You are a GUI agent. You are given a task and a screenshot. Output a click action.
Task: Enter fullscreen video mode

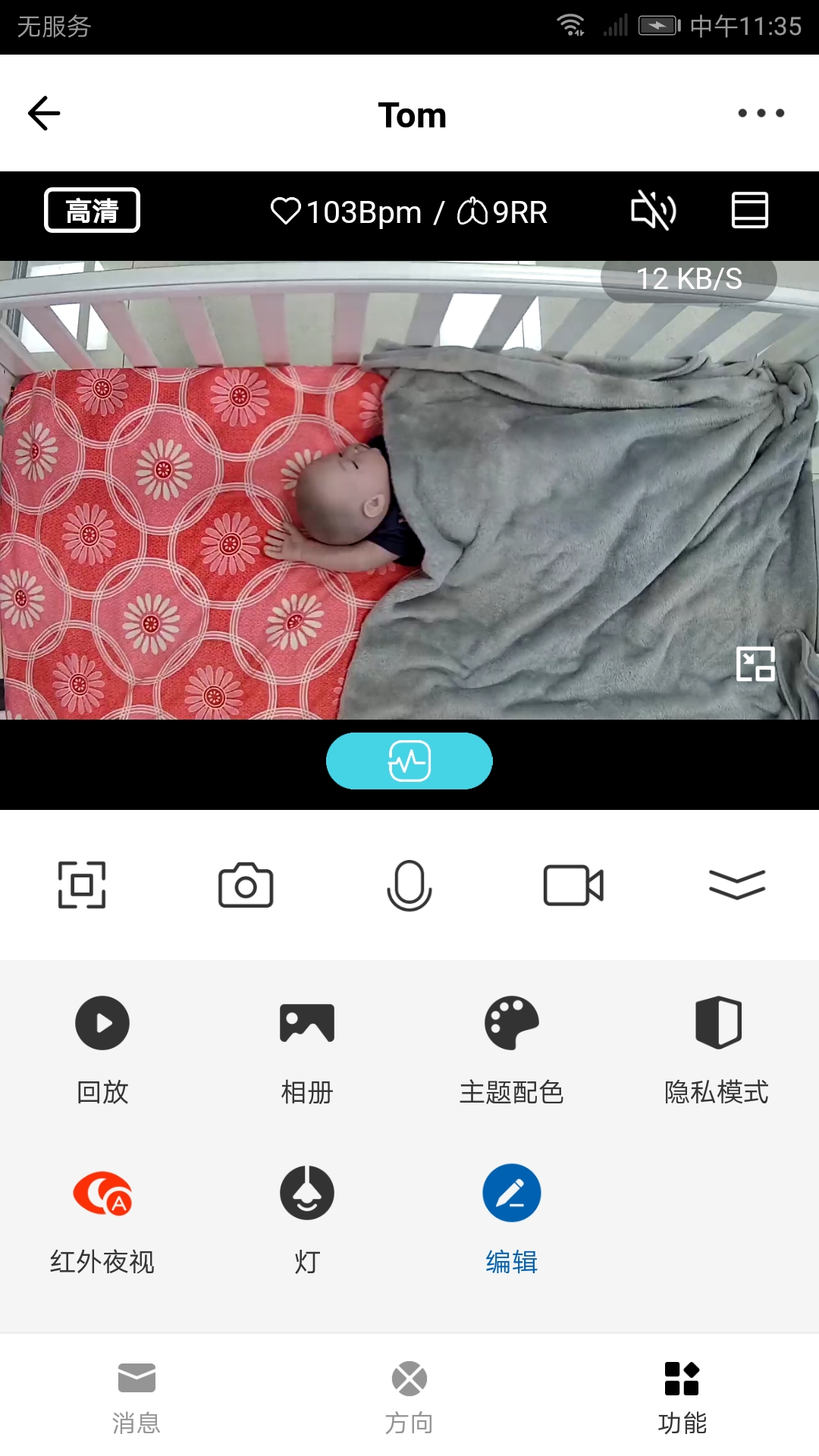[82, 885]
